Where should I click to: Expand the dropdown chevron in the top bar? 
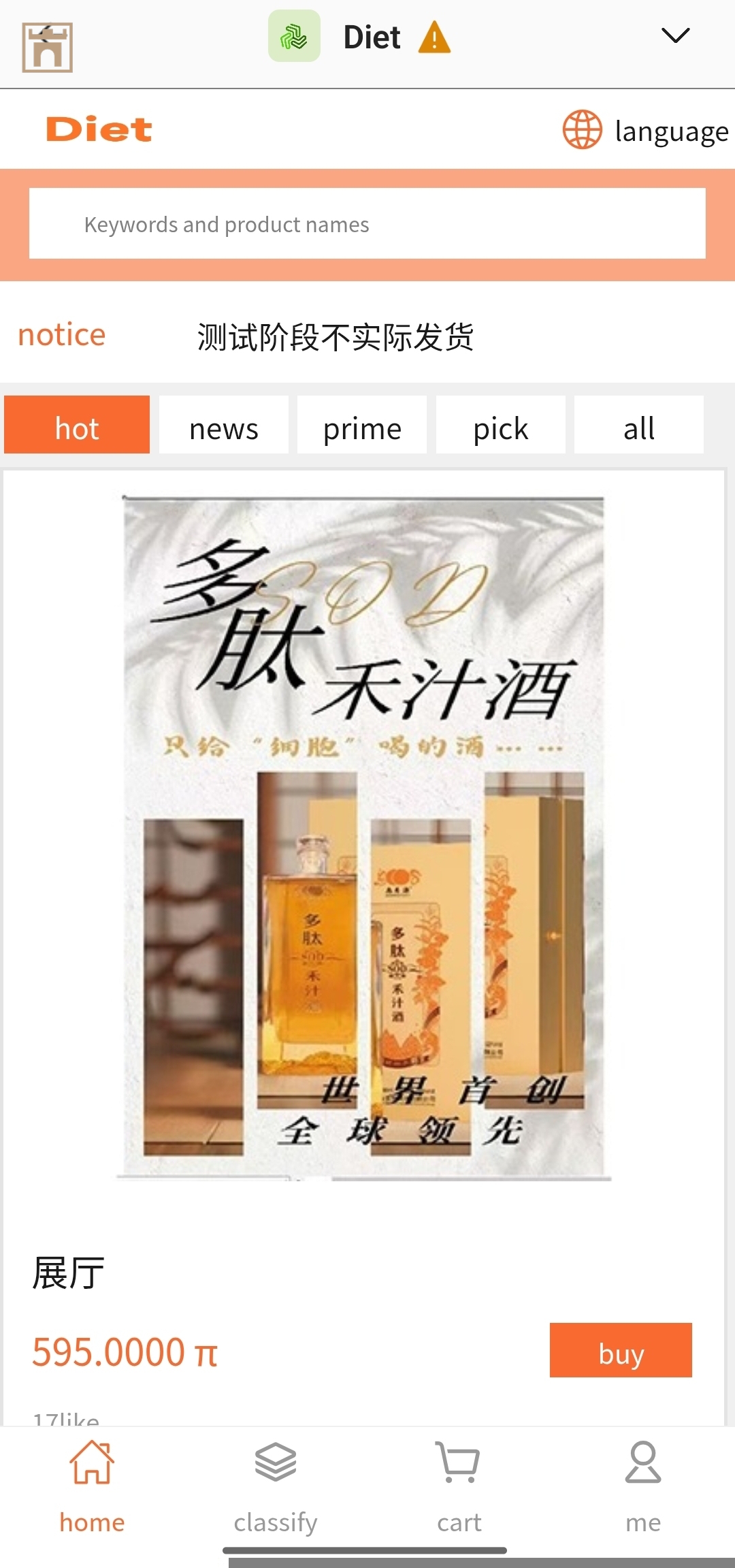click(675, 35)
